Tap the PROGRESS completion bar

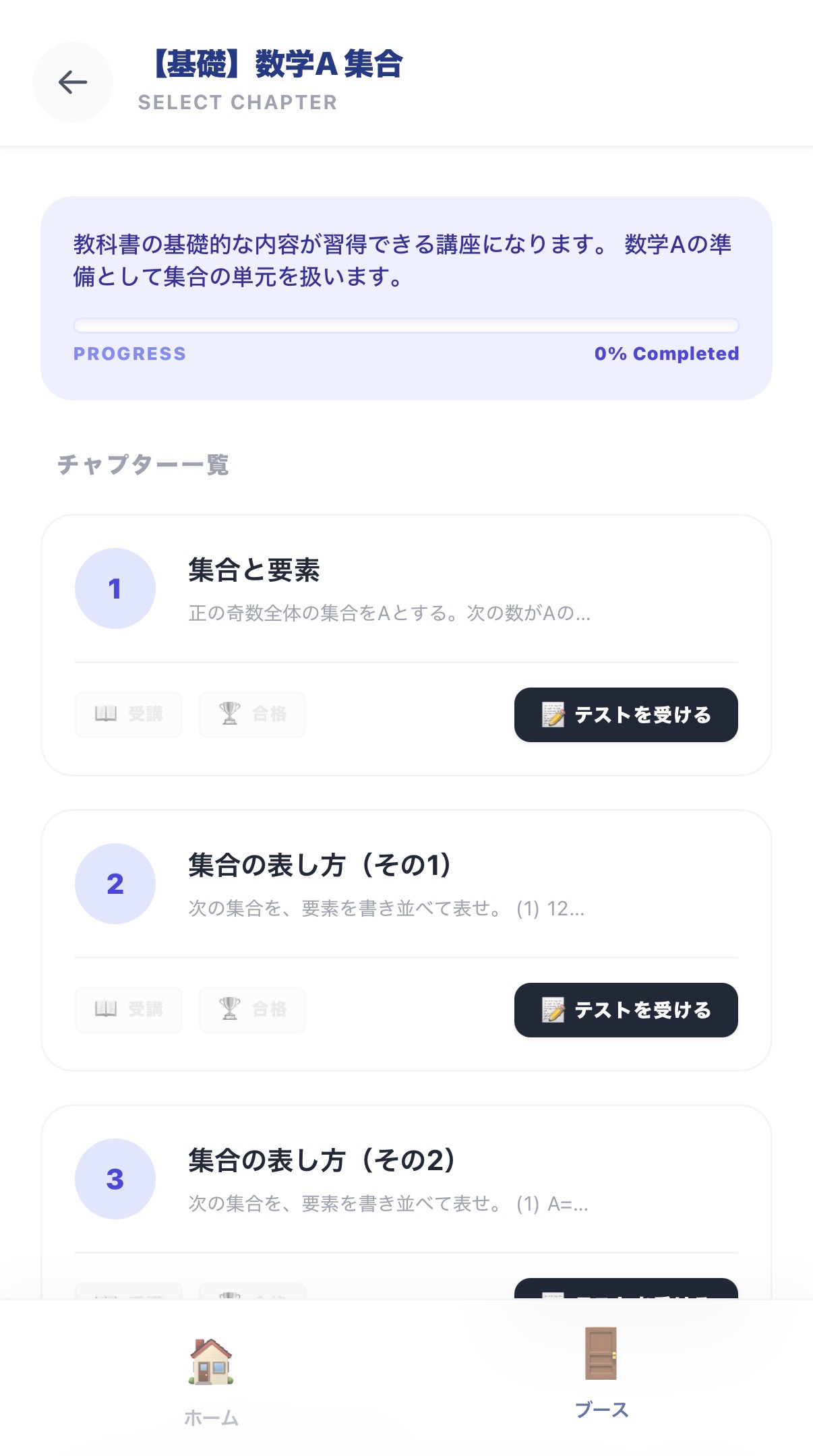click(x=406, y=326)
